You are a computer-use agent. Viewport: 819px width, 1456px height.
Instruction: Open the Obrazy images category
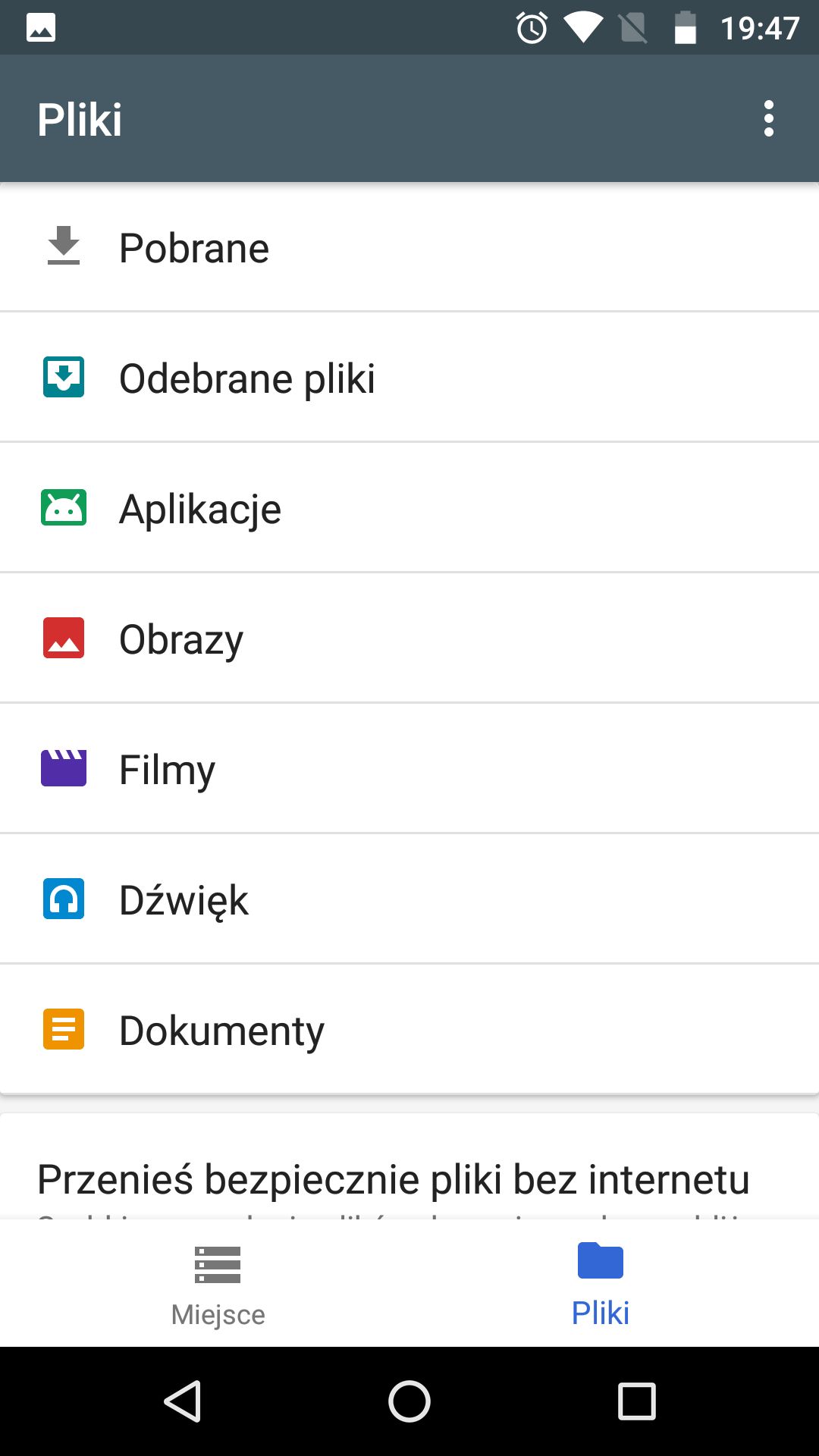pyautogui.click(x=409, y=638)
